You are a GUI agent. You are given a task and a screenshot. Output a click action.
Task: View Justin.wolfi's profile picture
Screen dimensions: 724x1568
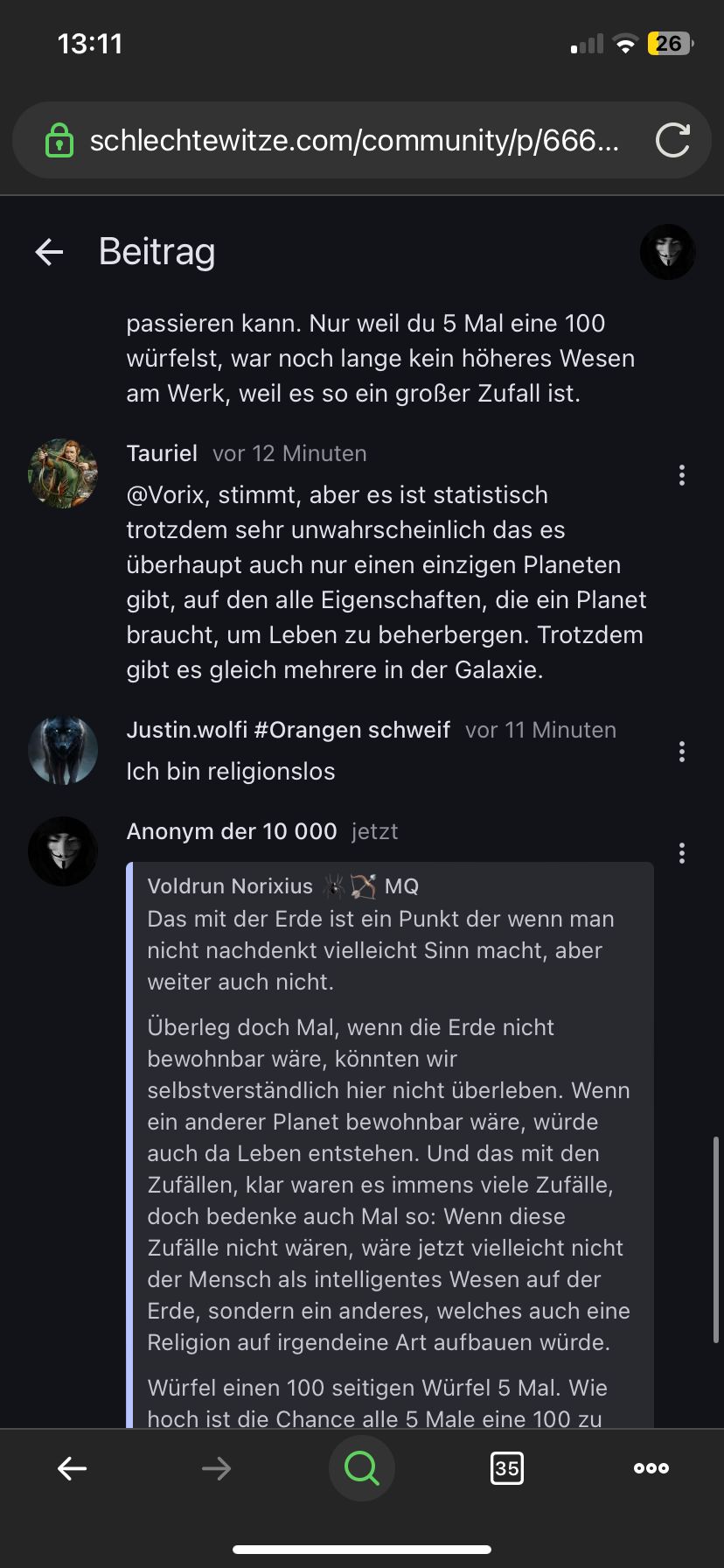click(x=63, y=750)
